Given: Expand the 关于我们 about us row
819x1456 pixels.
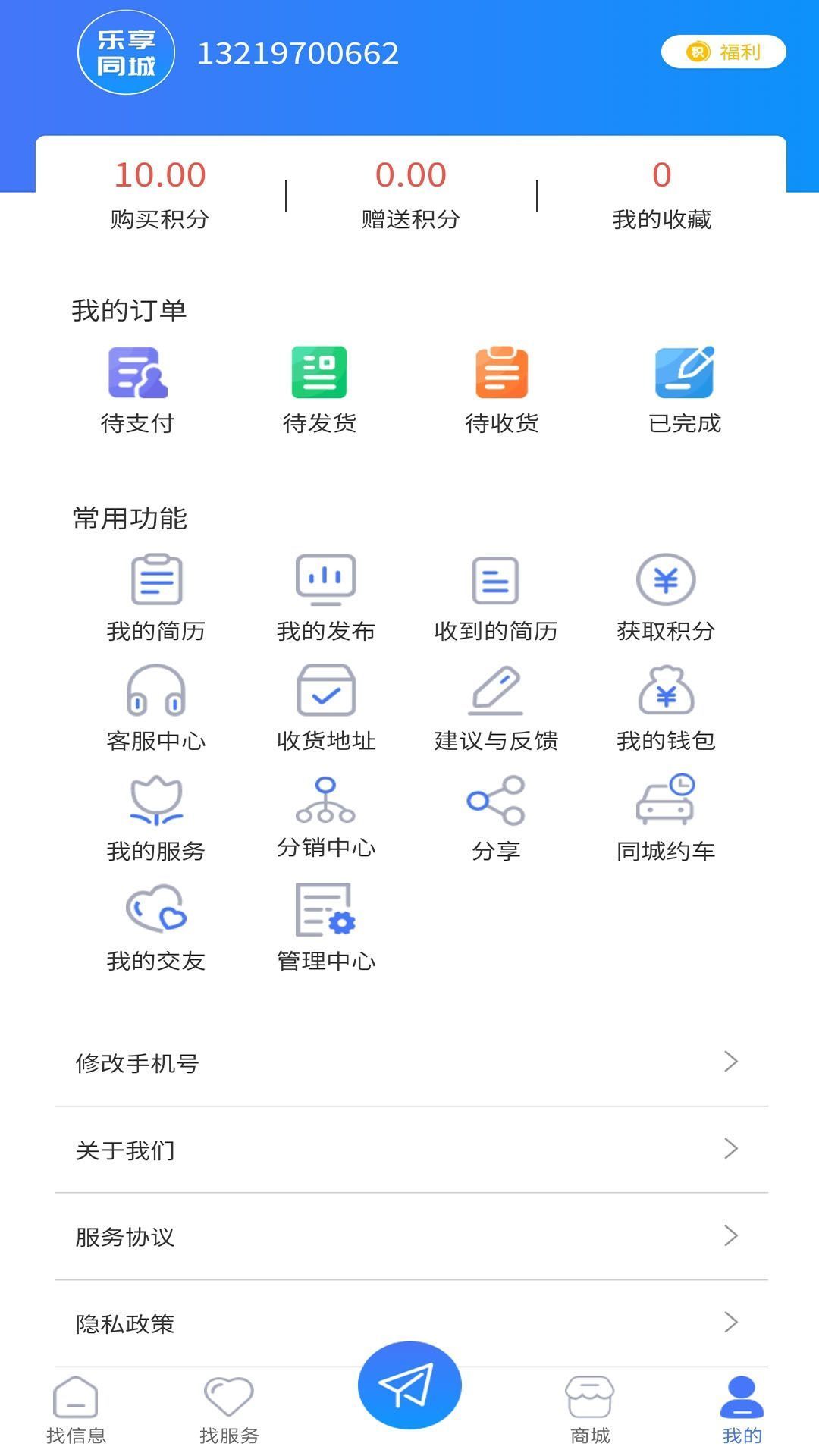Looking at the screenshot, I should tap(409, 1150).
